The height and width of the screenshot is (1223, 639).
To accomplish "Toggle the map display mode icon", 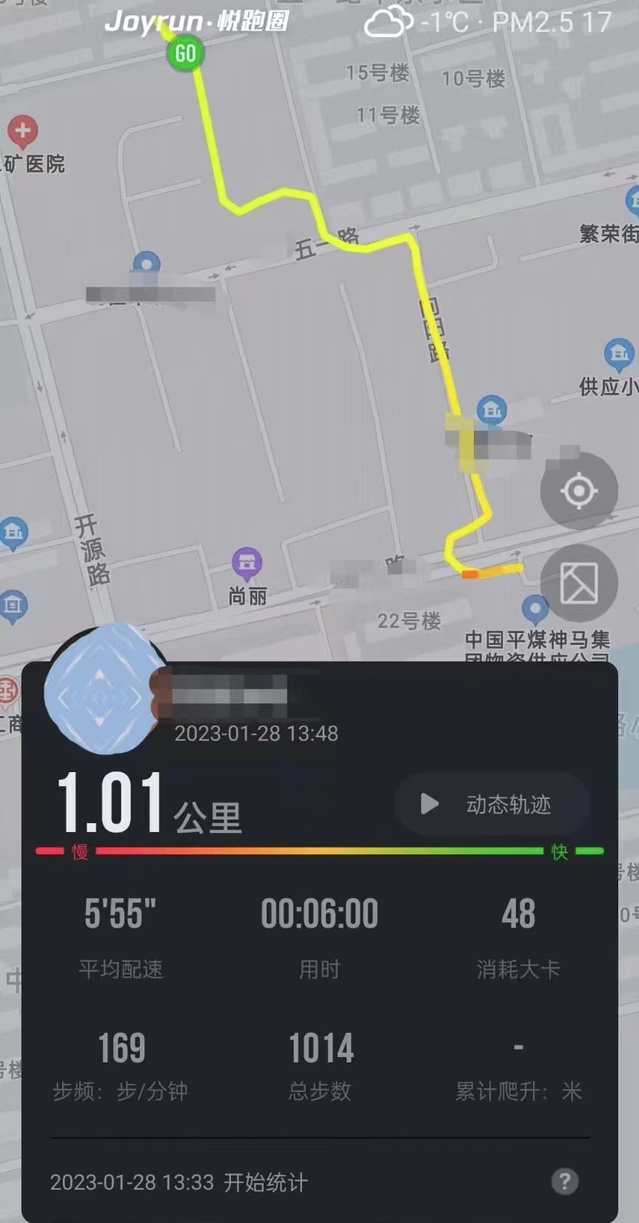I will pos(578,584).
